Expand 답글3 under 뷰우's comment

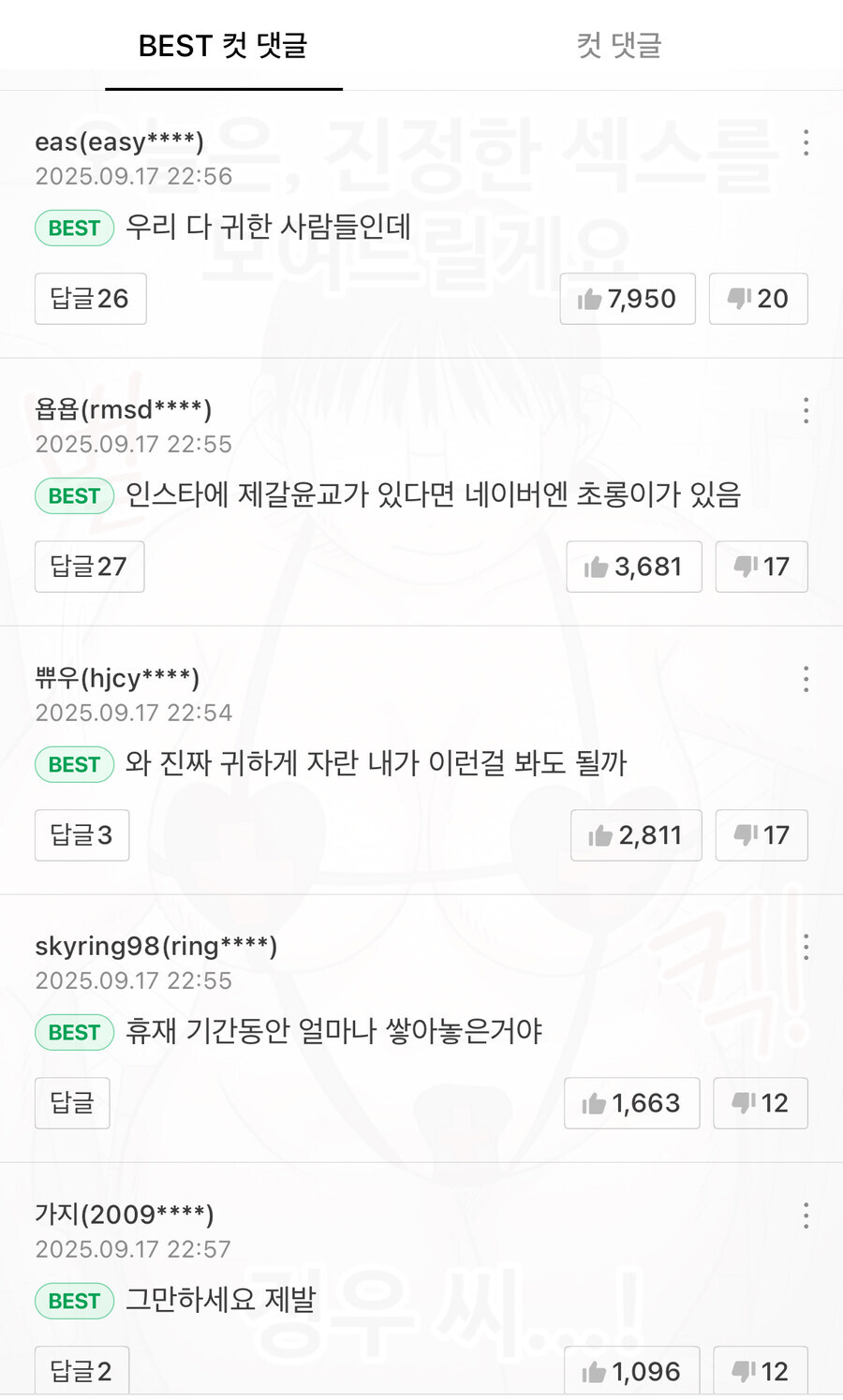(81, 835)
